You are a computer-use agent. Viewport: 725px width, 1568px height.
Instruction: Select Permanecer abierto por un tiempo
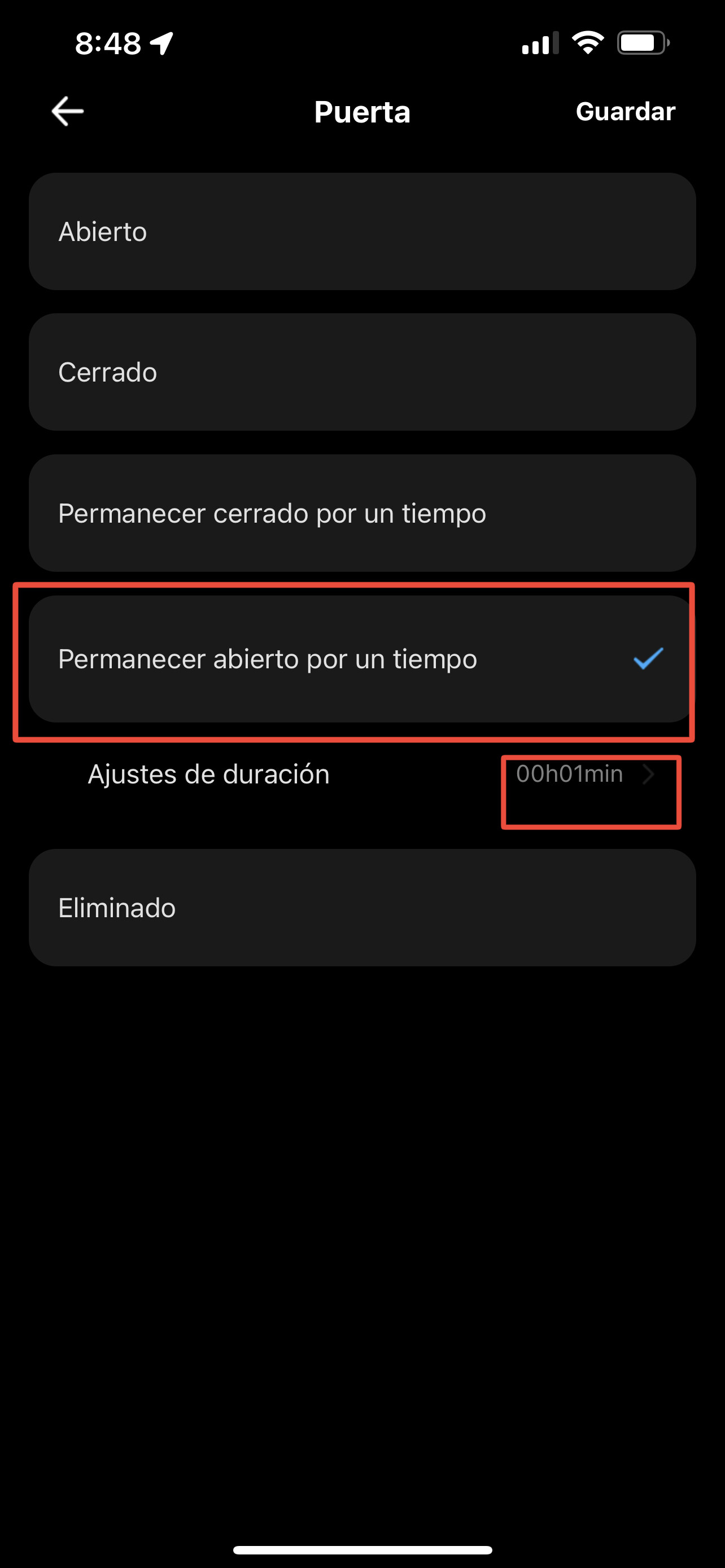point(362,659)
